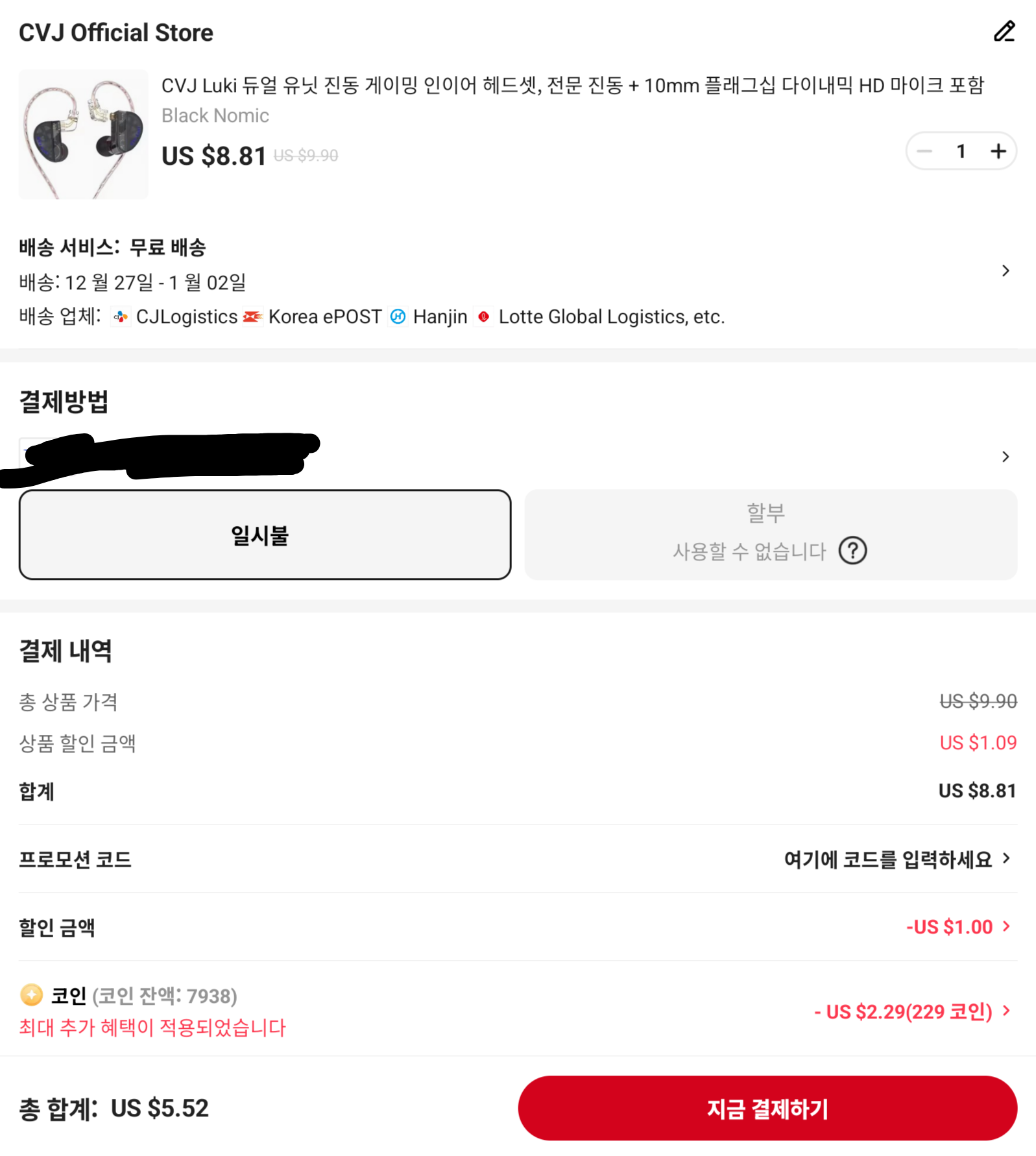Expand the shipping details with the chevron
This screenshot has height=1156, width=1036.
(x=1005, y=271)
